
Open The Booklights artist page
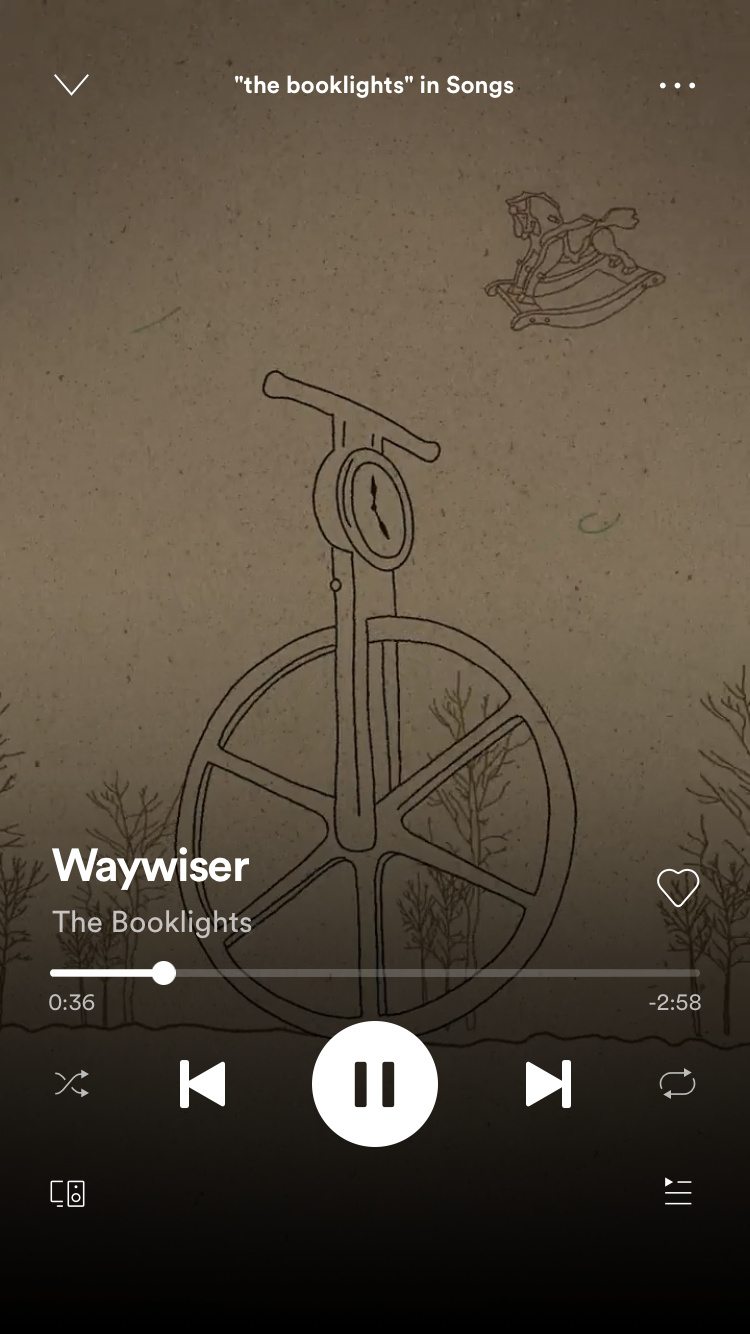click(x=152, y=922)
